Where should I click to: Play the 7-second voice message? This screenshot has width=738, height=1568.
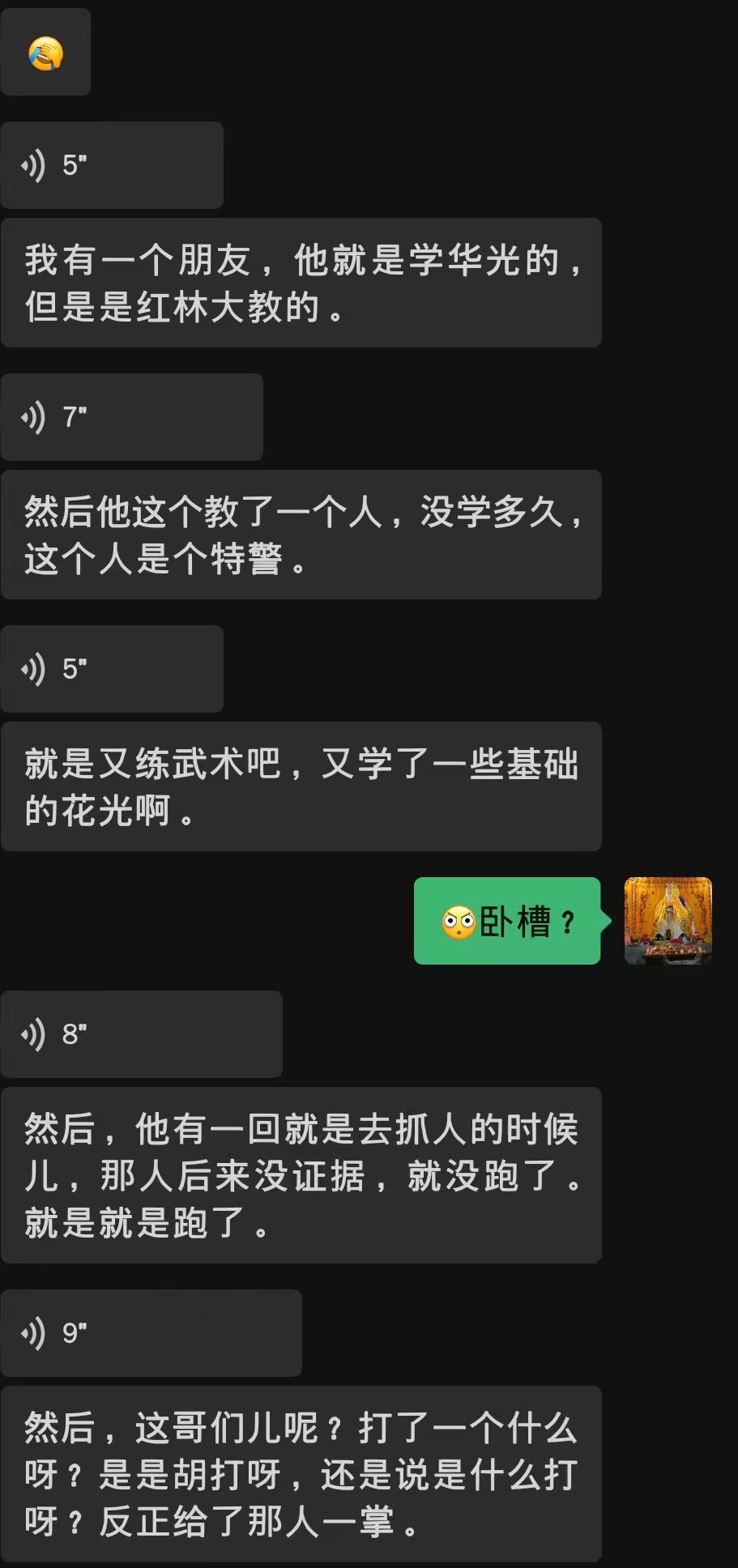(x=131, y=417)
